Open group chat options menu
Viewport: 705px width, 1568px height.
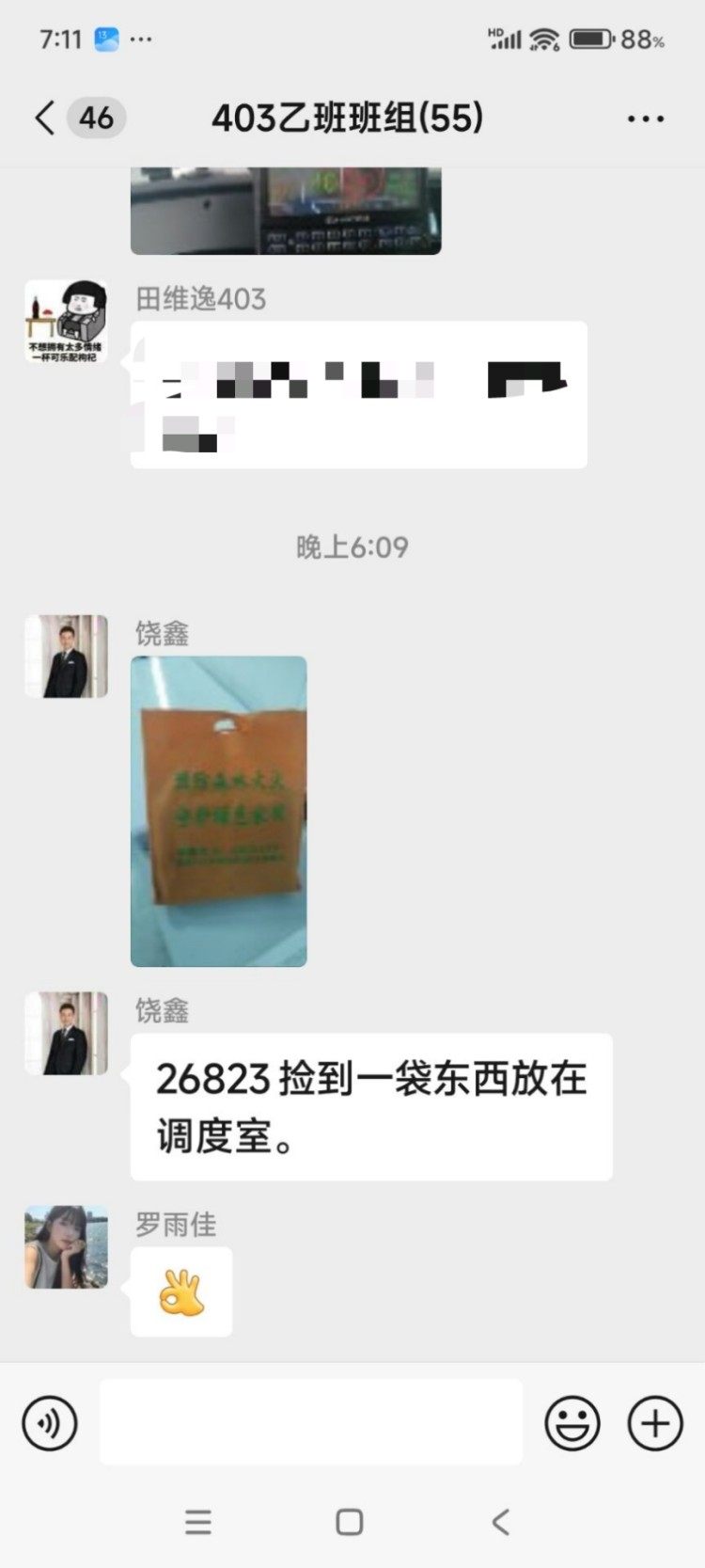pos(646,119)
